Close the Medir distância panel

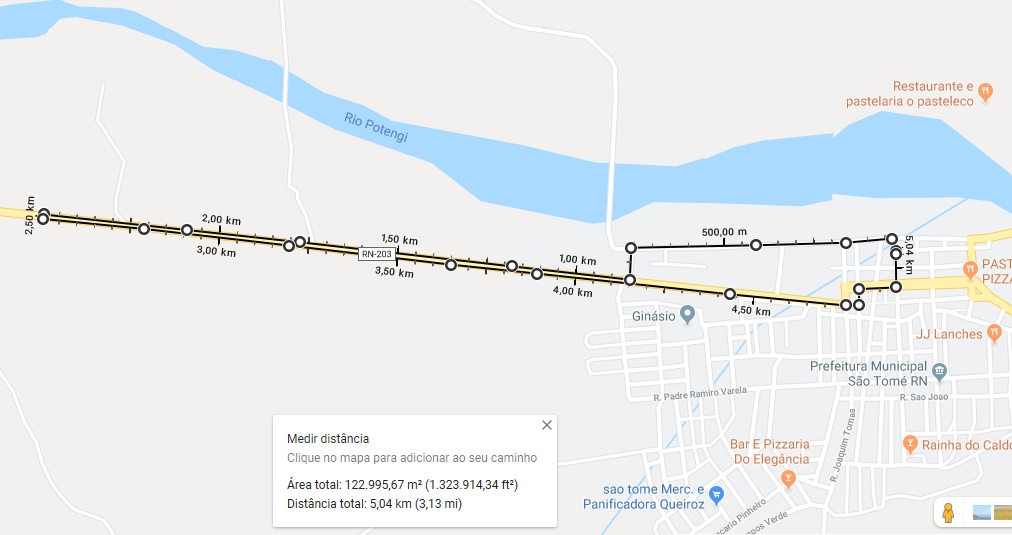547,425
